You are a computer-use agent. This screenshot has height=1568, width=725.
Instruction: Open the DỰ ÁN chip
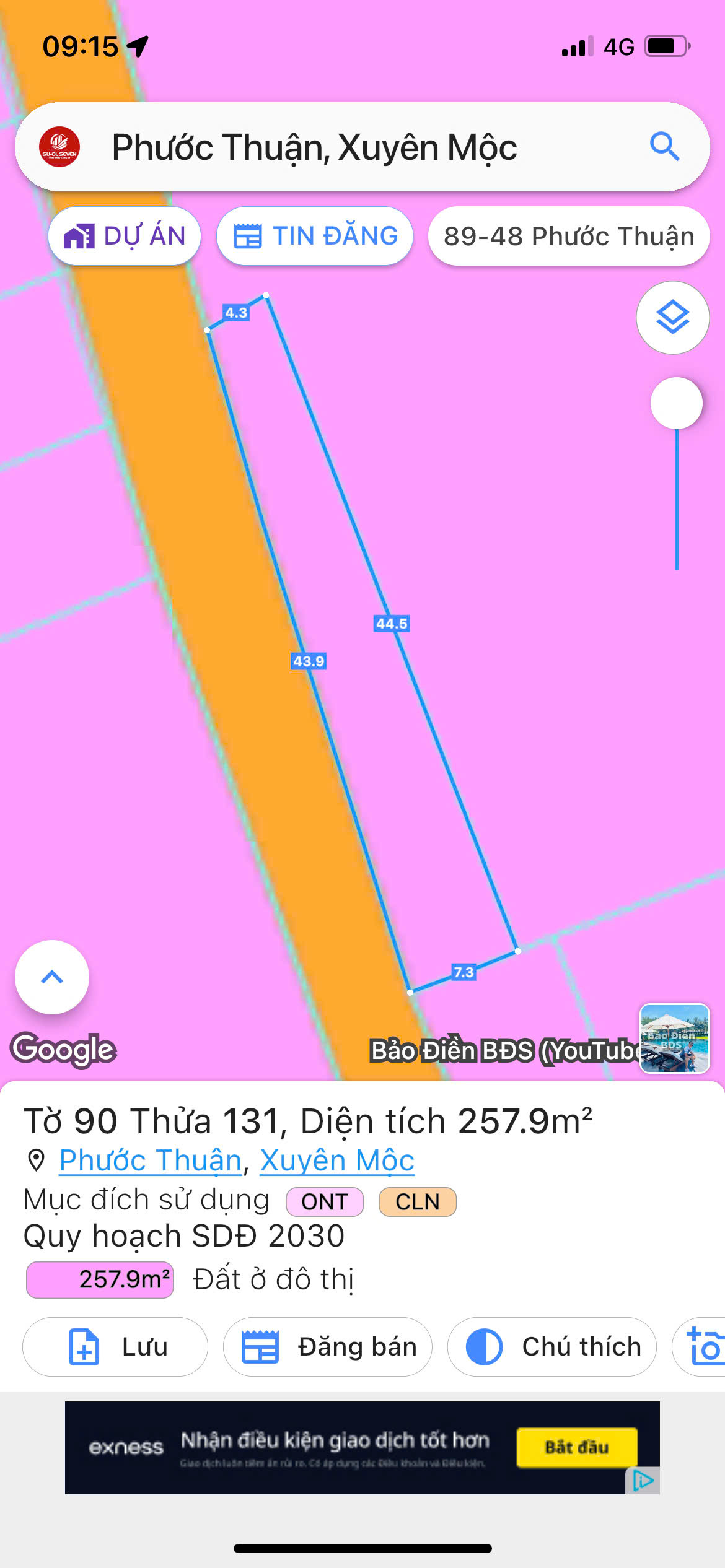point(125,236)
